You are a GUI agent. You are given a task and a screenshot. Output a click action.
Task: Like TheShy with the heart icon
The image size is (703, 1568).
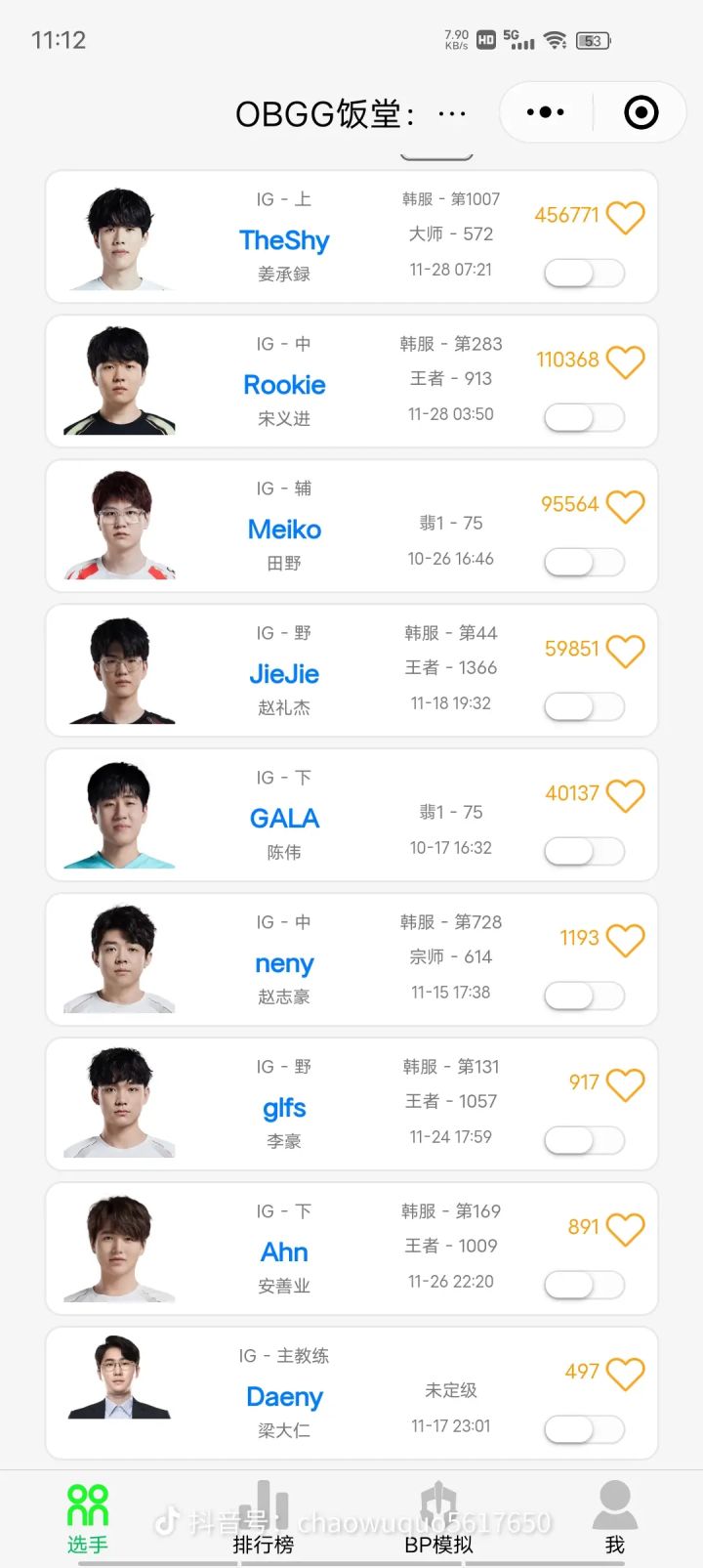coord(625,217)
